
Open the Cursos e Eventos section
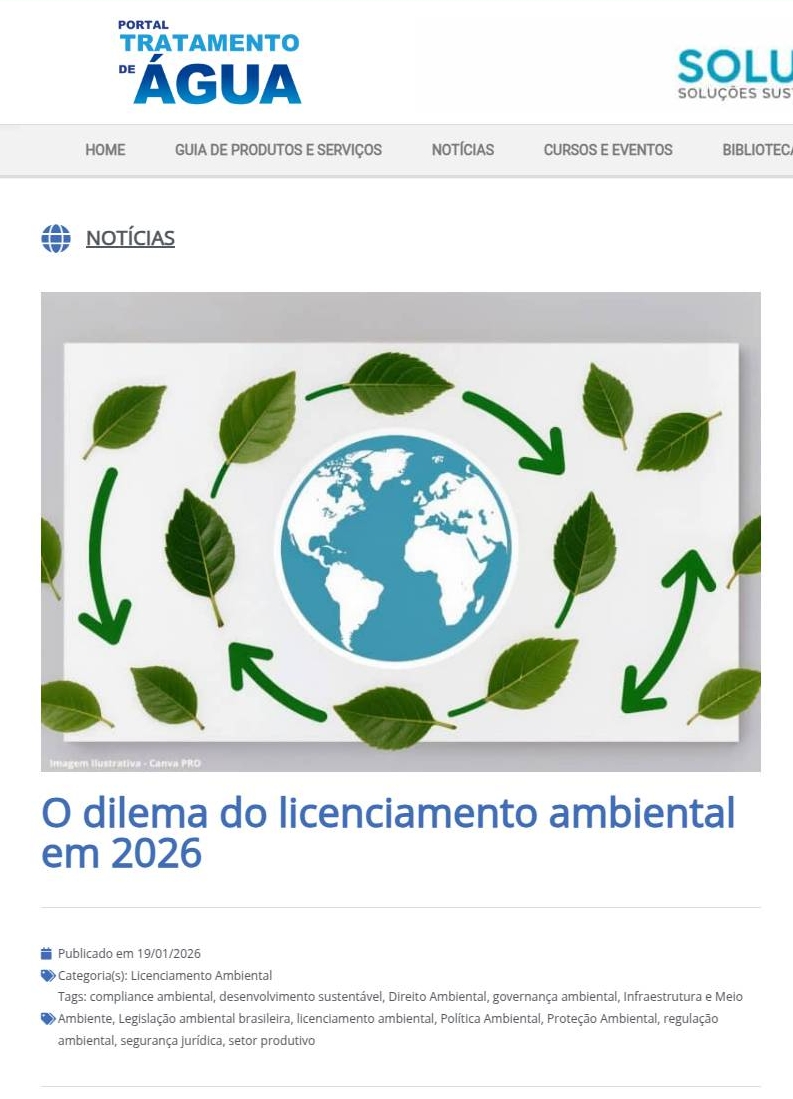(x=608, y=150)
